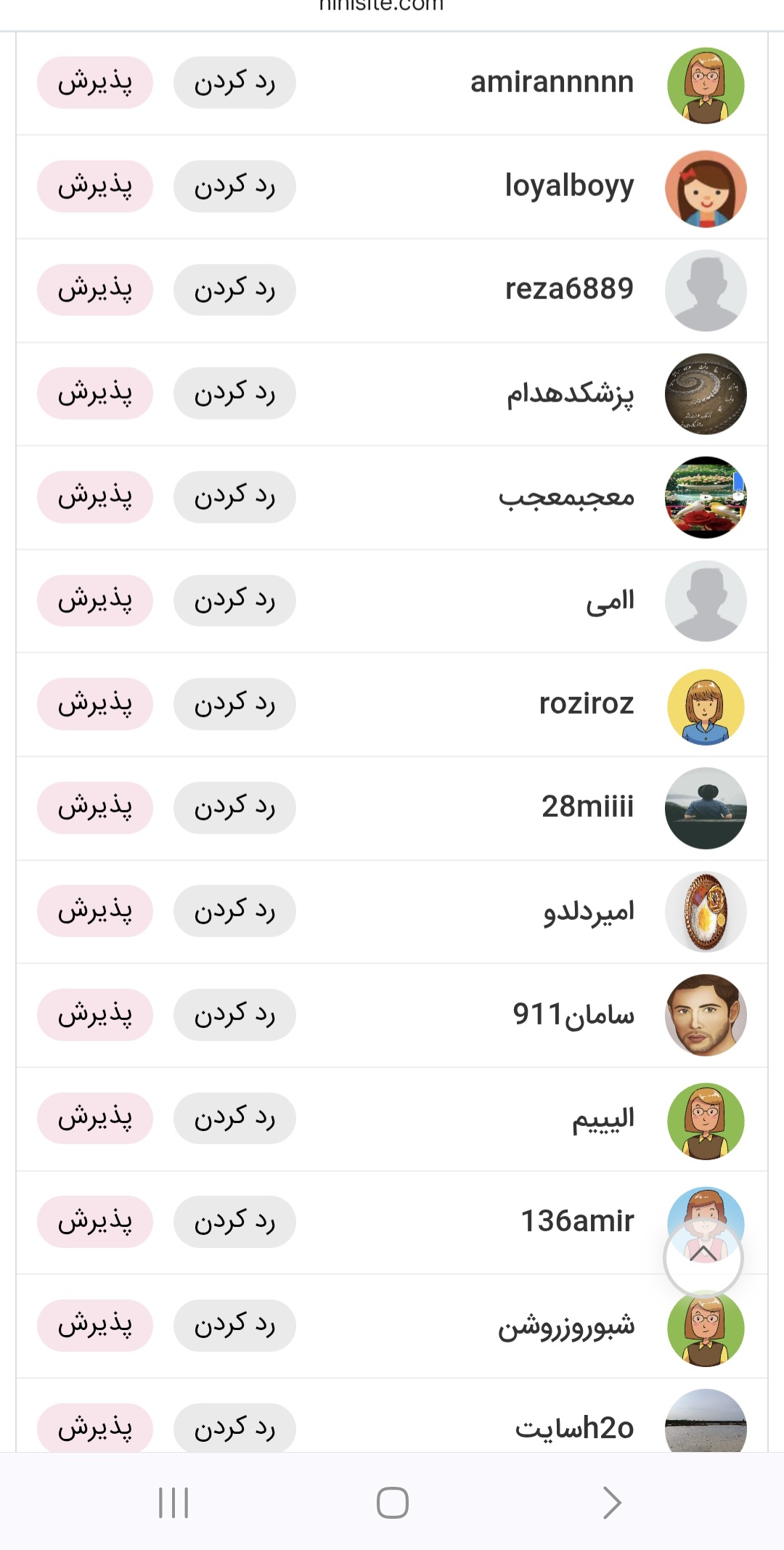Accept 136amir's request
This screenshot has width=784, height=1550.
tap(95, 1222)
